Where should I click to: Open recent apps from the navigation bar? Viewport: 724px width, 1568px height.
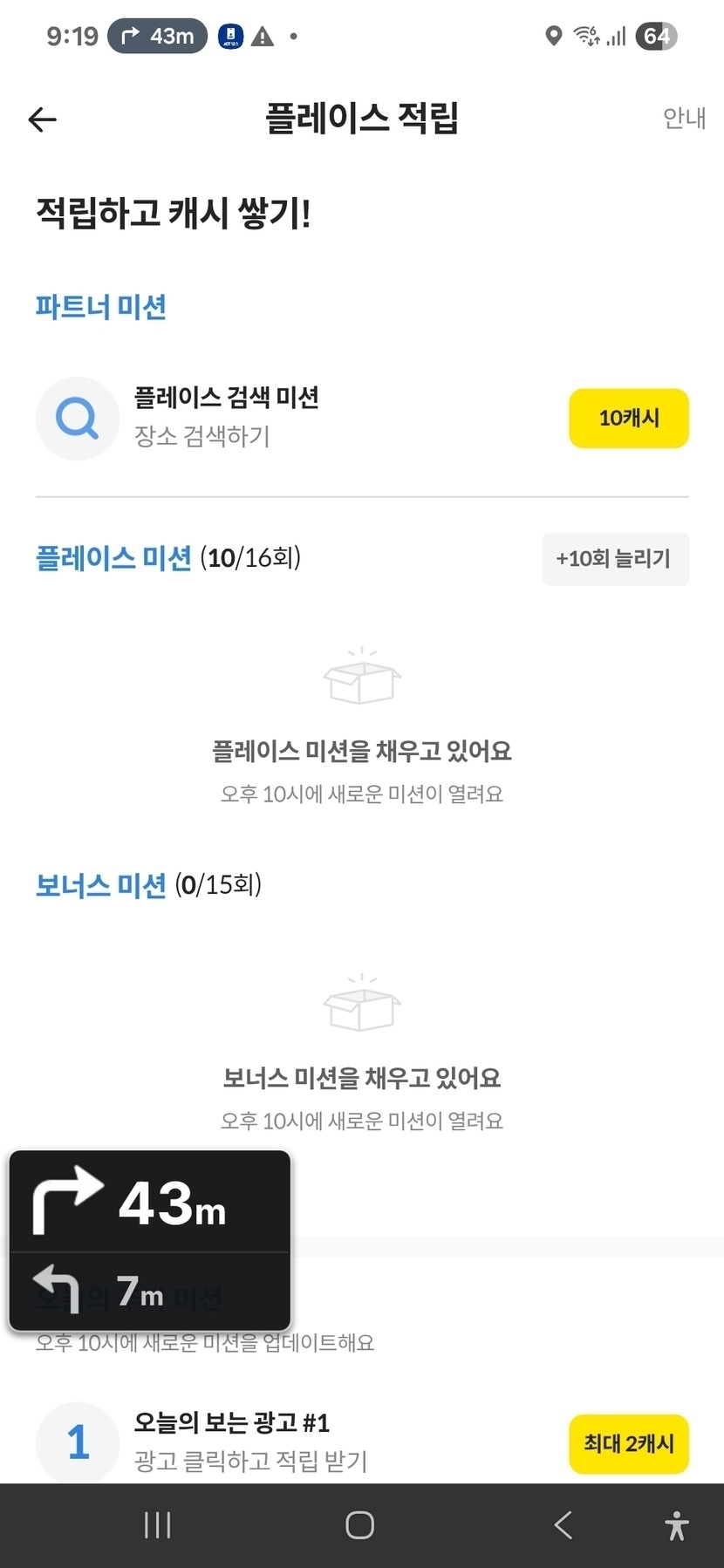coord(157,1525)
